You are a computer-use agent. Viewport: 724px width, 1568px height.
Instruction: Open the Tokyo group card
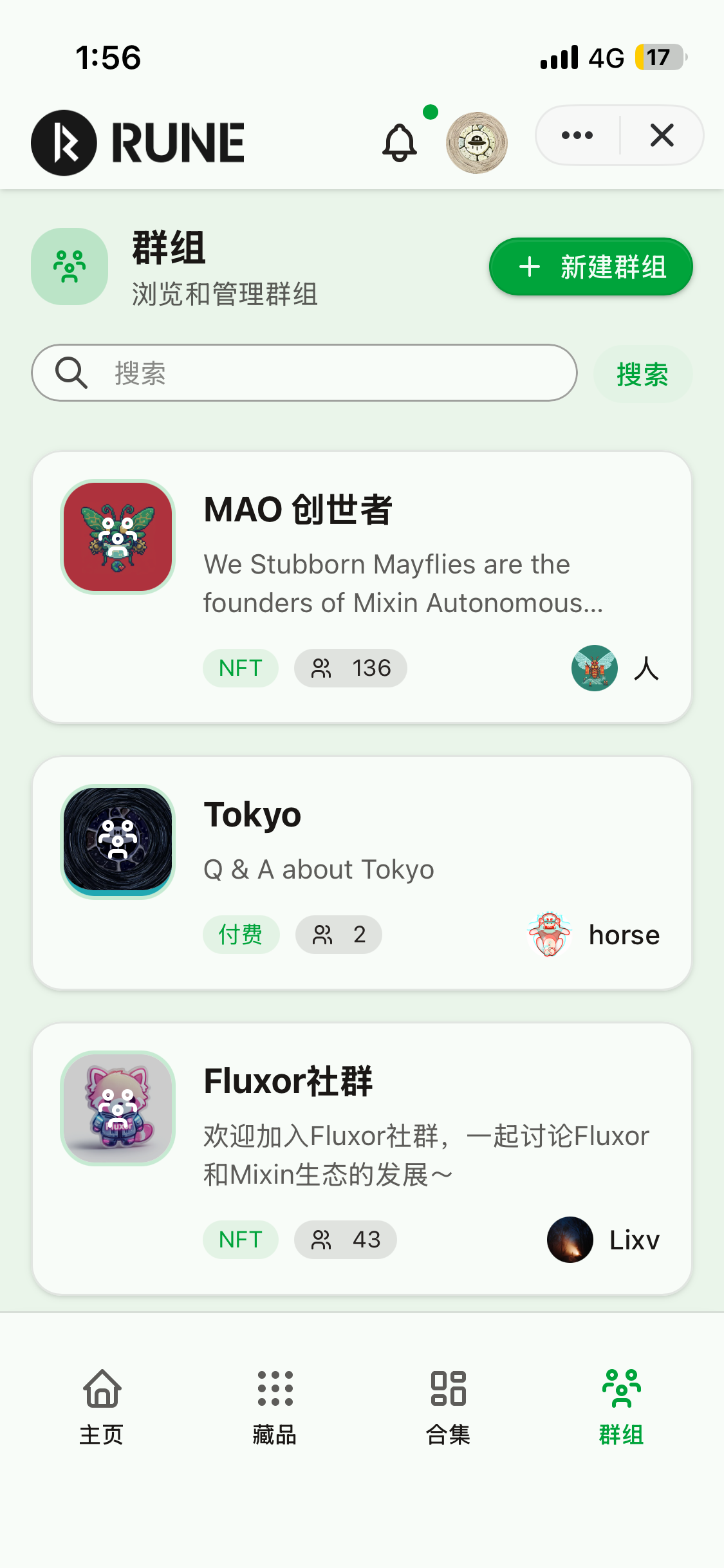pos(362,873)
